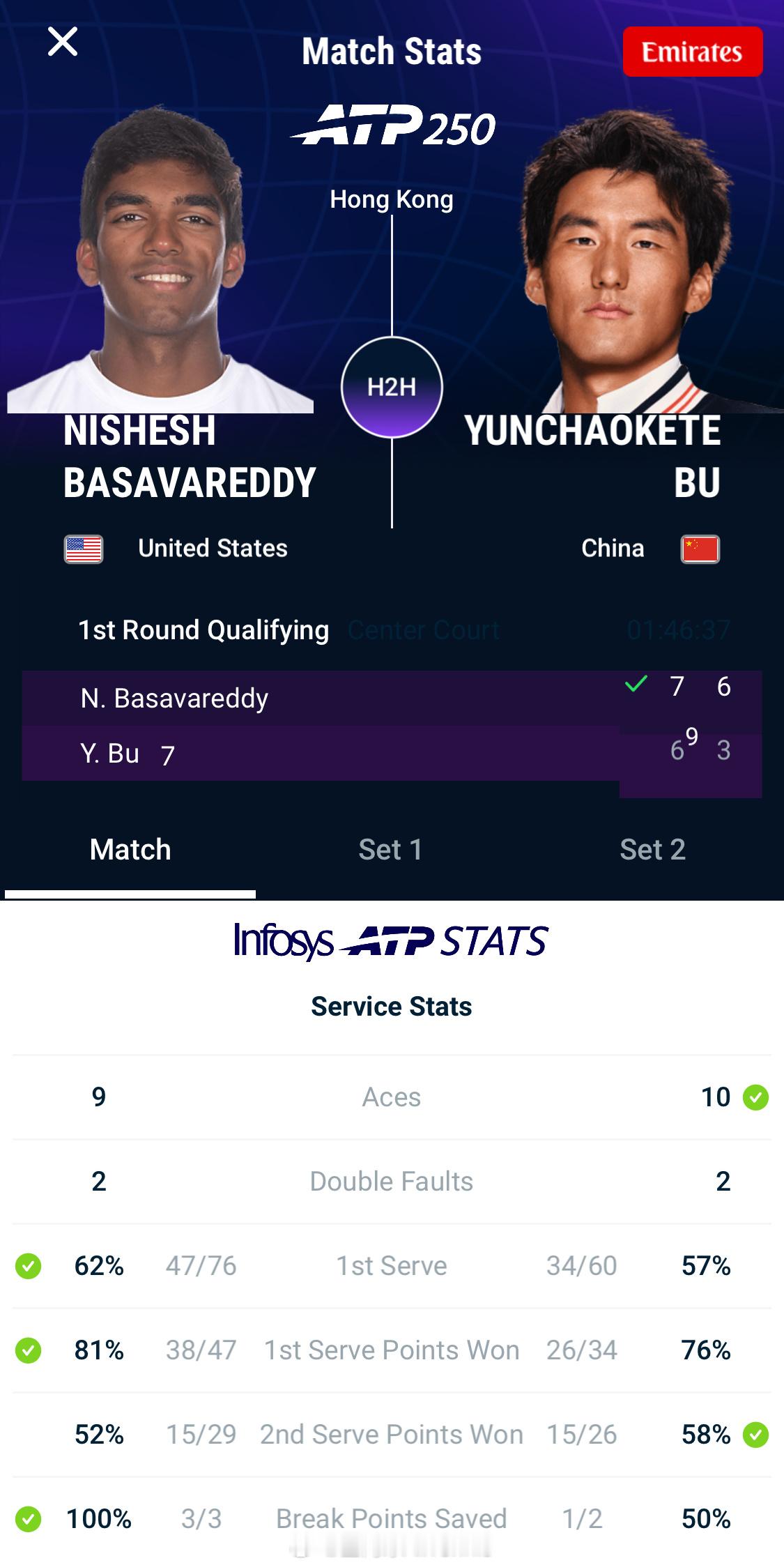Viewport: 784px width, 1565px height.
Task: Click the green check next to Aces stat
Action: pos(757,1097)
